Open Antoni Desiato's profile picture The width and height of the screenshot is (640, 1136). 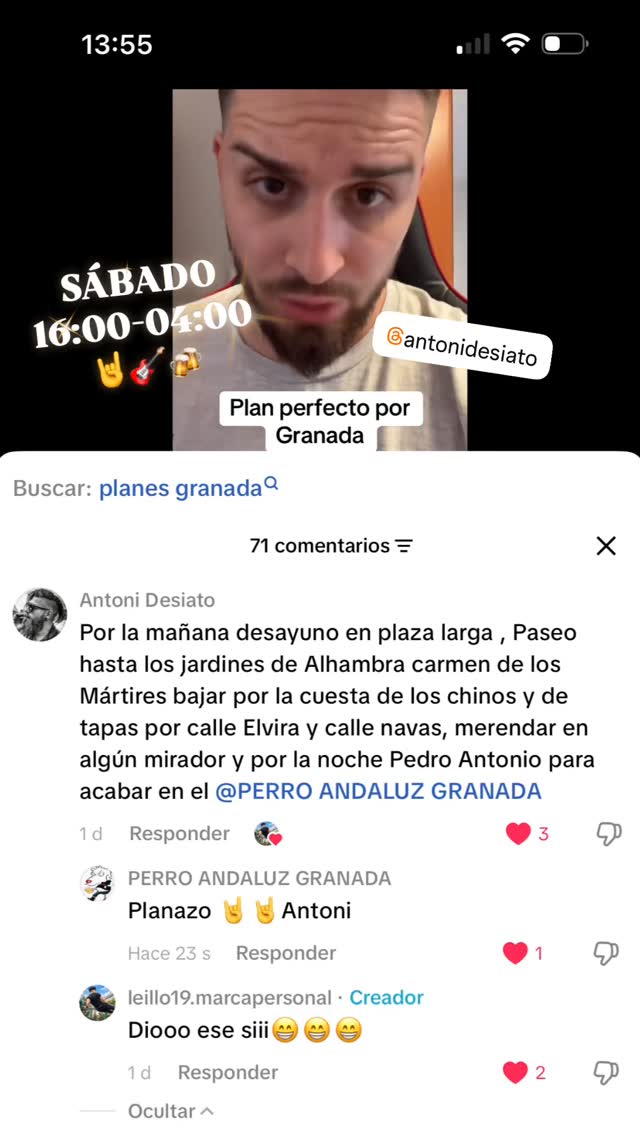point(40,614)
